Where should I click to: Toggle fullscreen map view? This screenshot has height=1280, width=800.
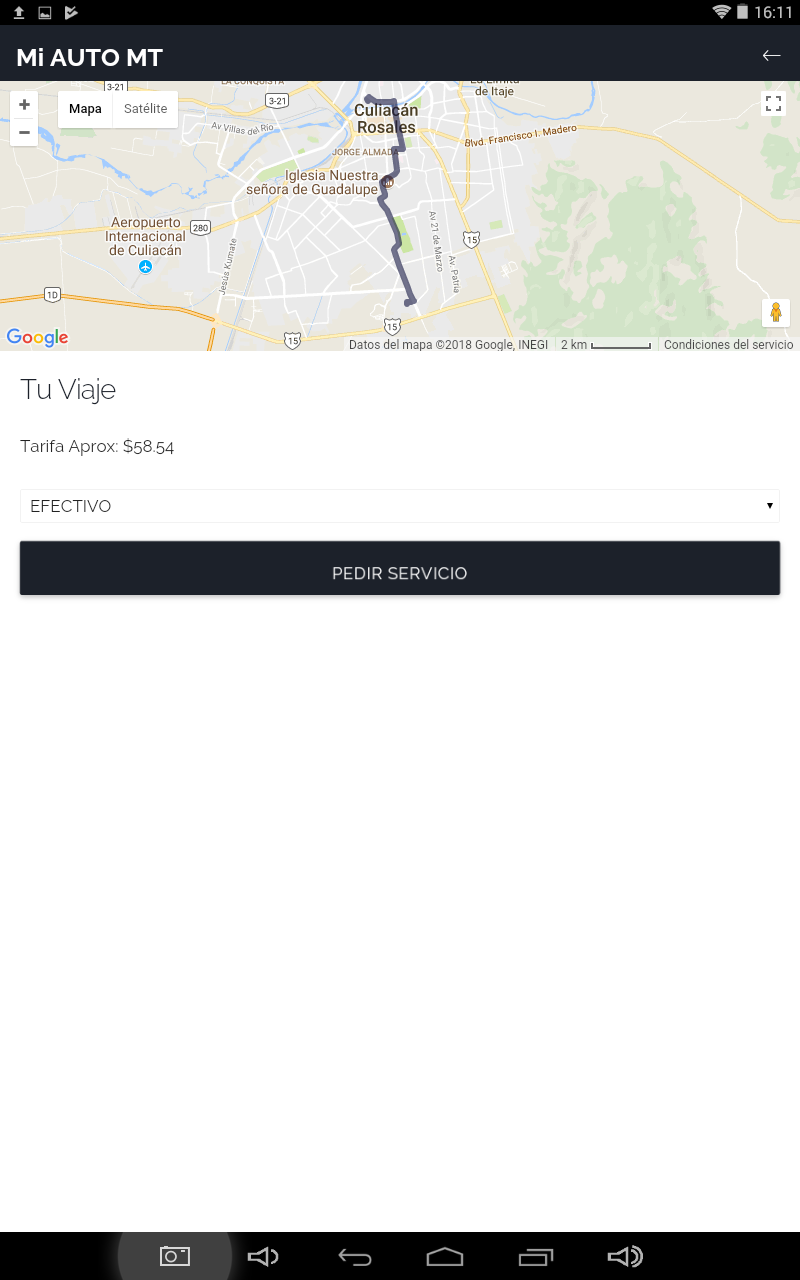773,104
